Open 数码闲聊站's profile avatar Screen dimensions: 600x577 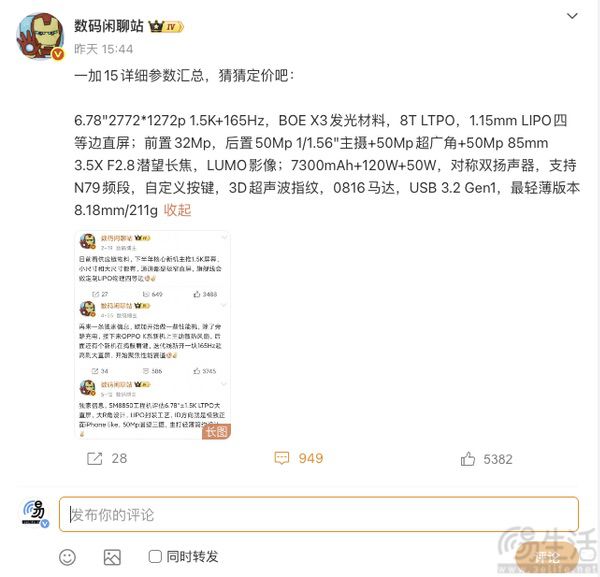click(x=41, y=37)
